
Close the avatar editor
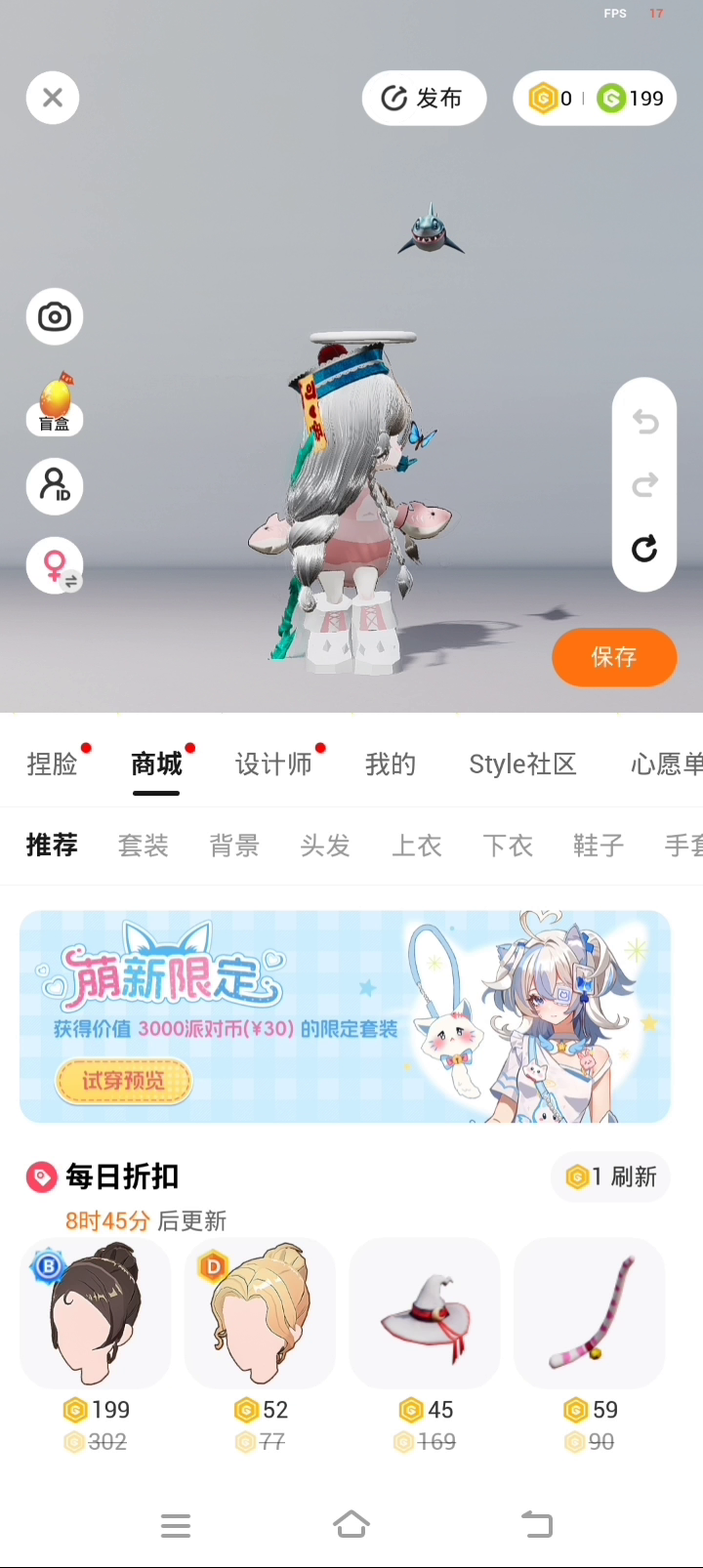[53, 98]
